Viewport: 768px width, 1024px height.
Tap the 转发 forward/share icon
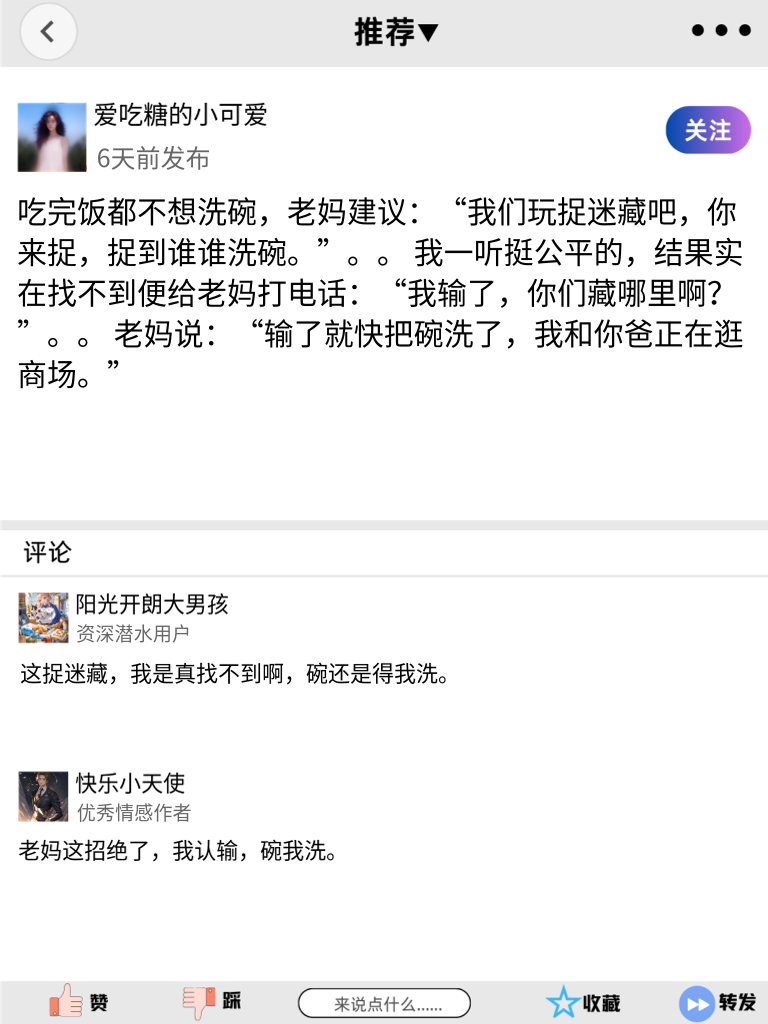tap(695, 1001)
